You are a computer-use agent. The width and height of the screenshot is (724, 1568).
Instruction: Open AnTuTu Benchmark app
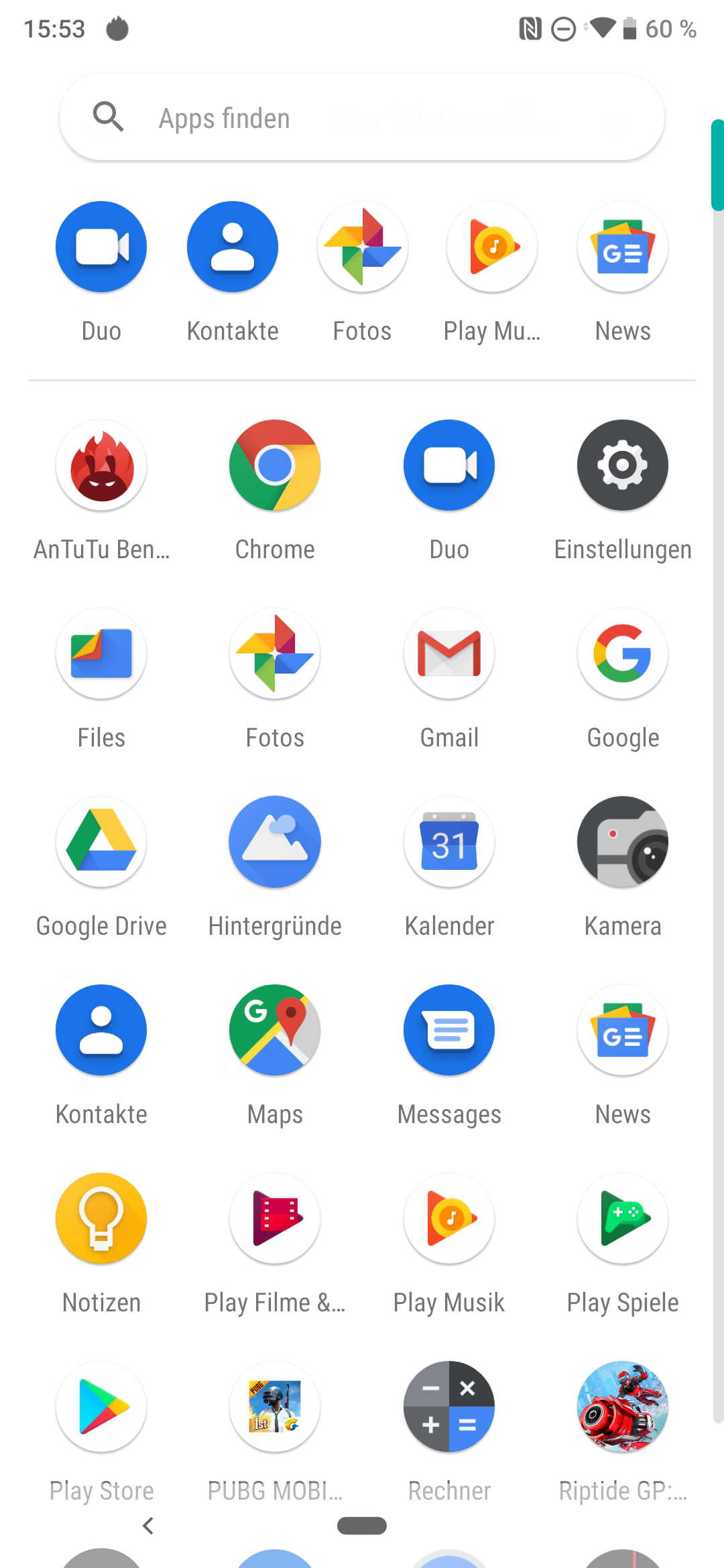click(101, 466)
